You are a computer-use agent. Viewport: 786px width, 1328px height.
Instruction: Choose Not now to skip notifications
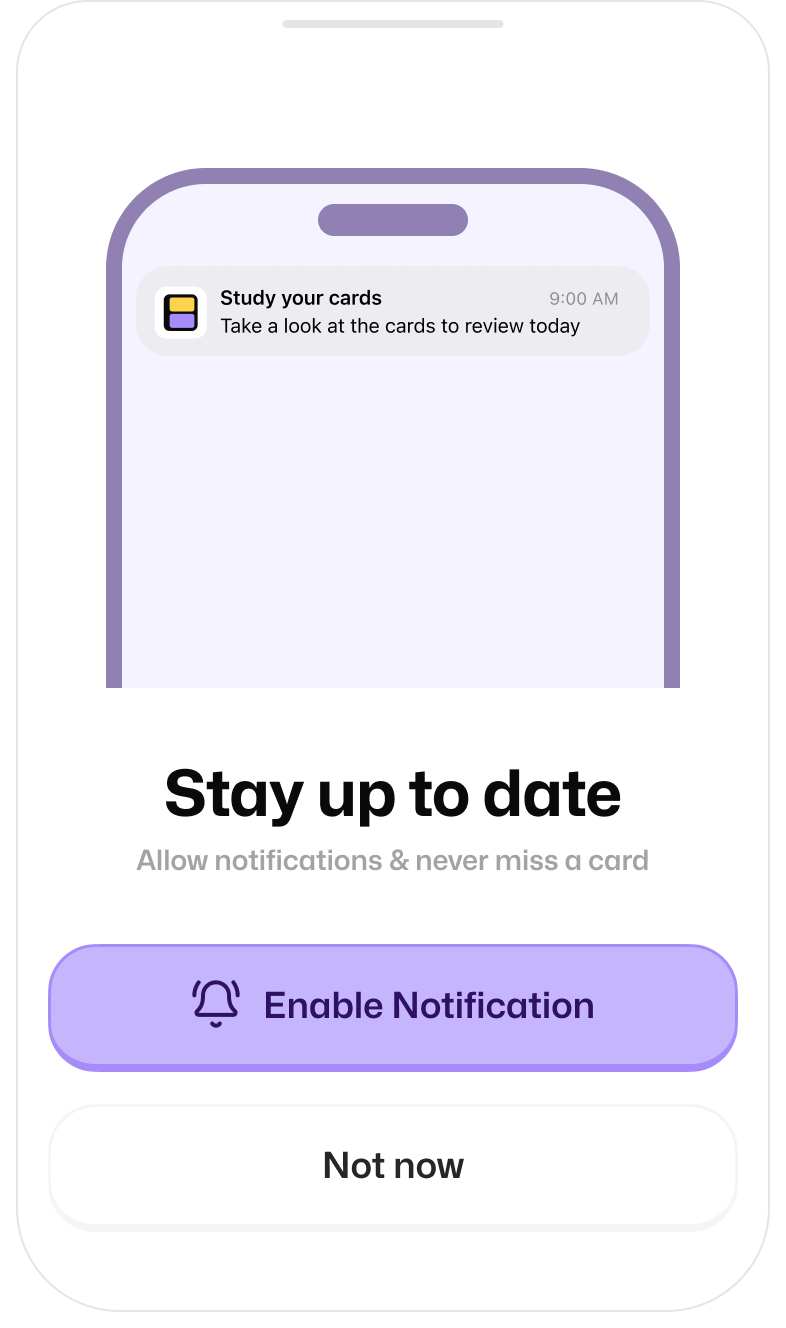click(x=393, y=1165)
